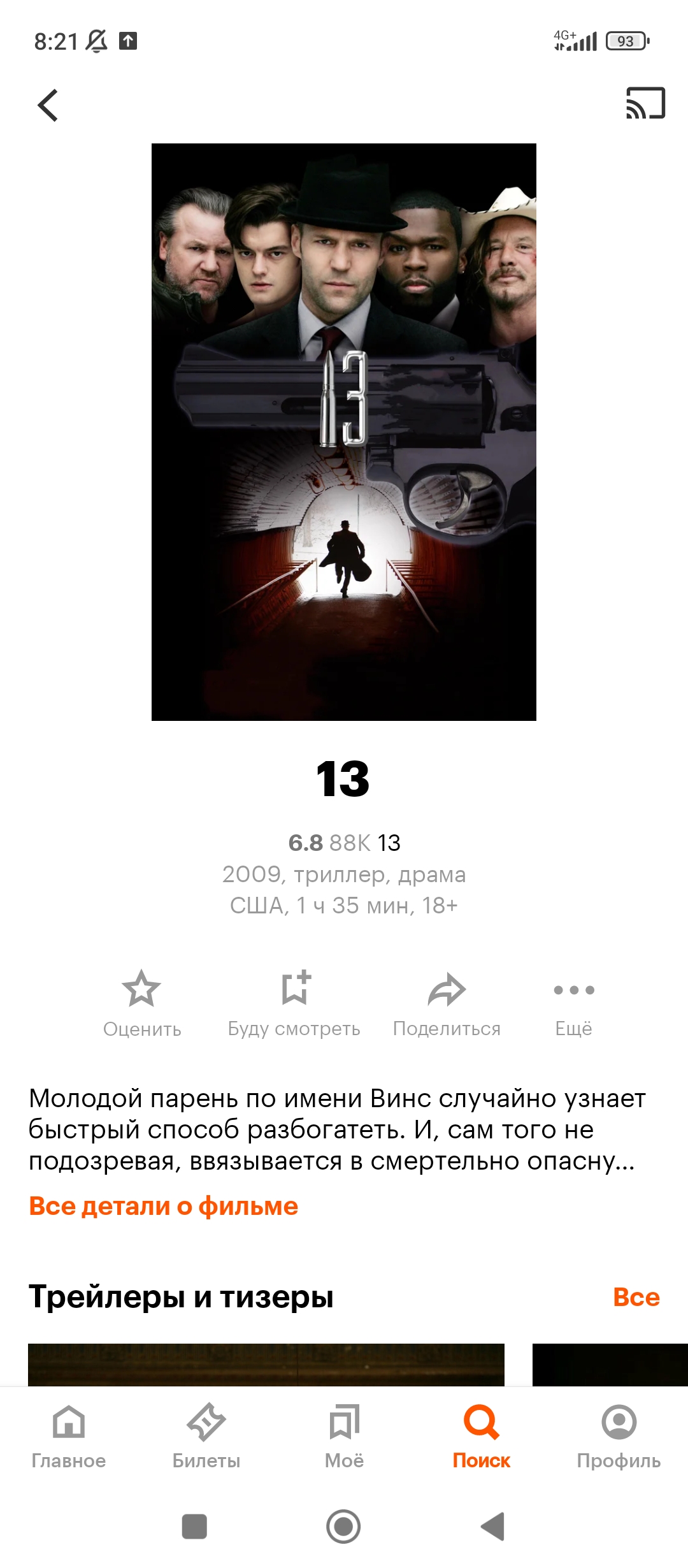This screenshot has width=688, height=1568.
Task: Tap the system home button
Action: point(343,1527)
